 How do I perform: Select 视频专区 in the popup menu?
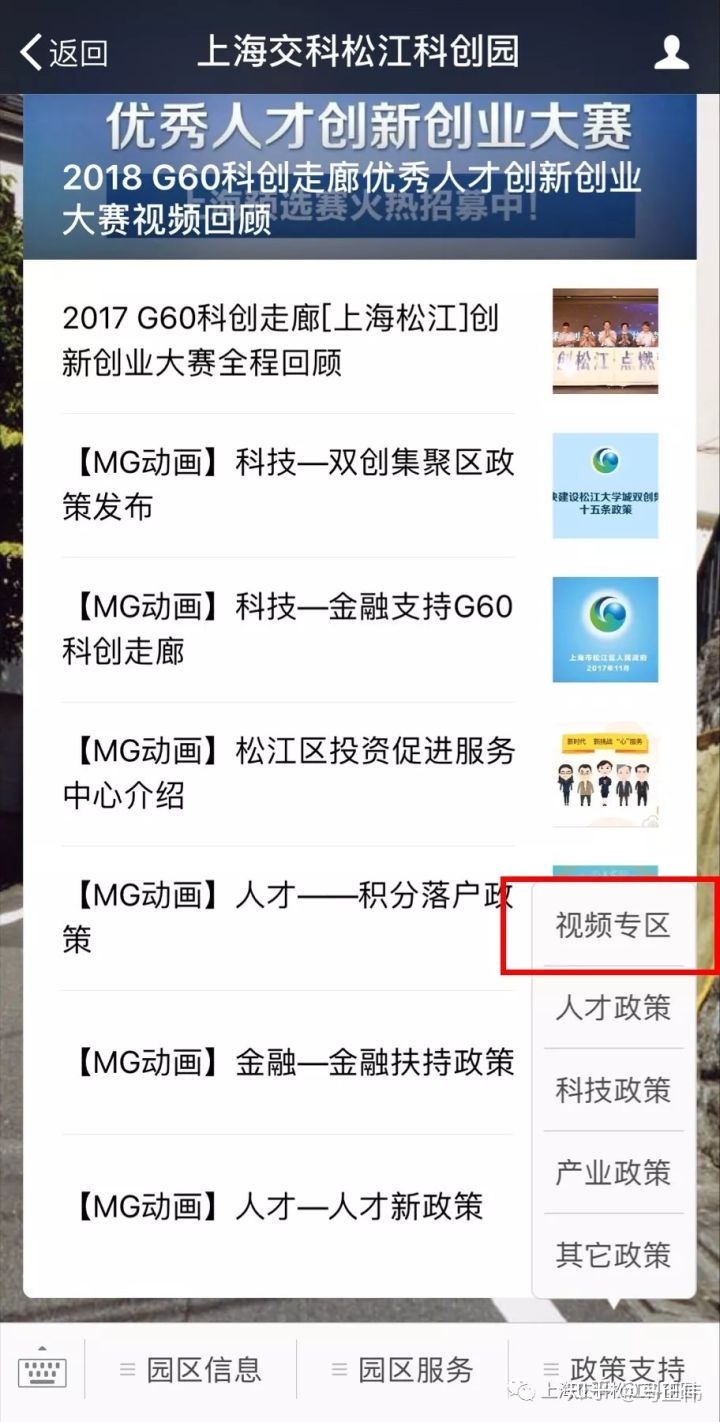pos(613,926)
